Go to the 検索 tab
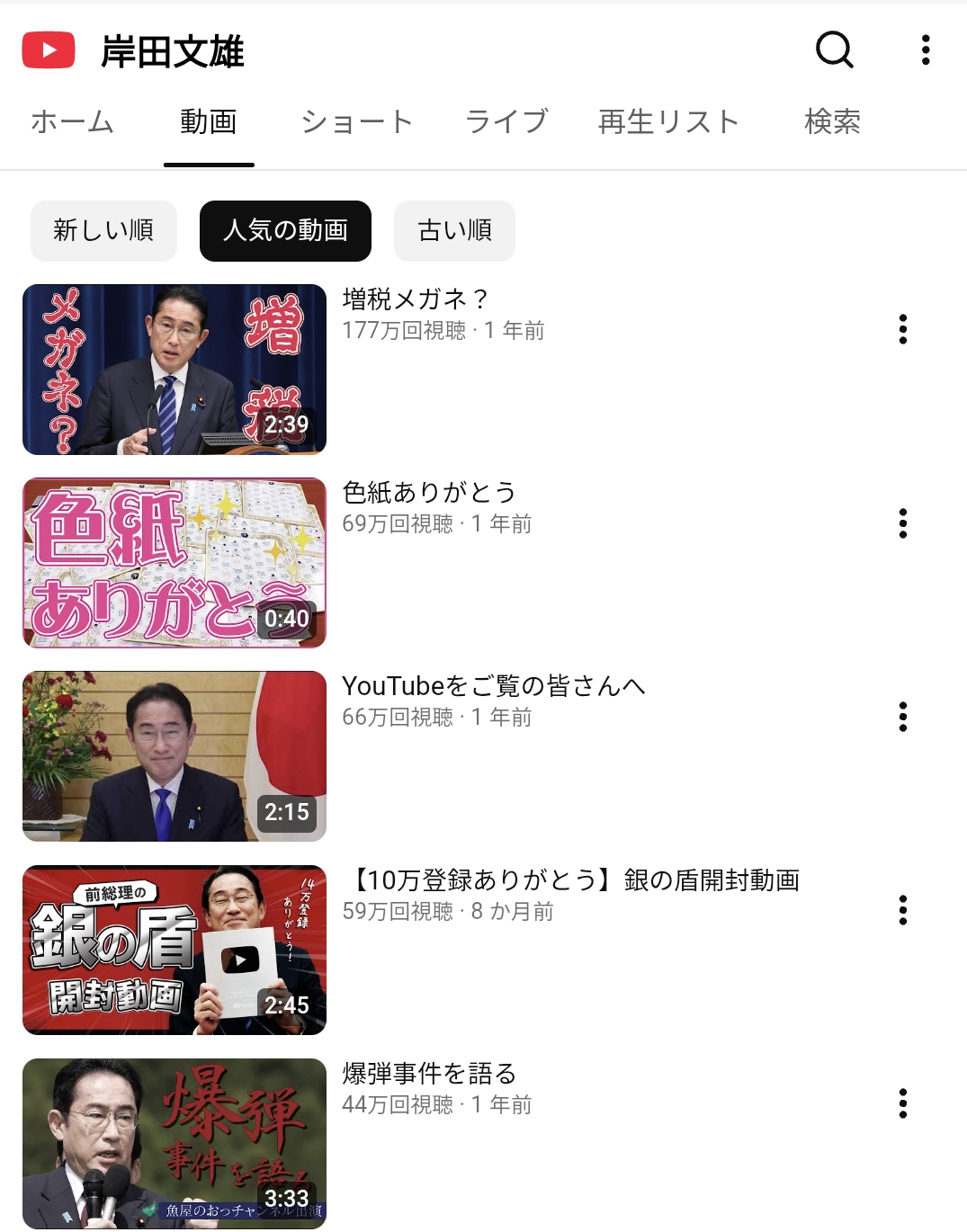 pyautogui.click(x=832, y=121)
